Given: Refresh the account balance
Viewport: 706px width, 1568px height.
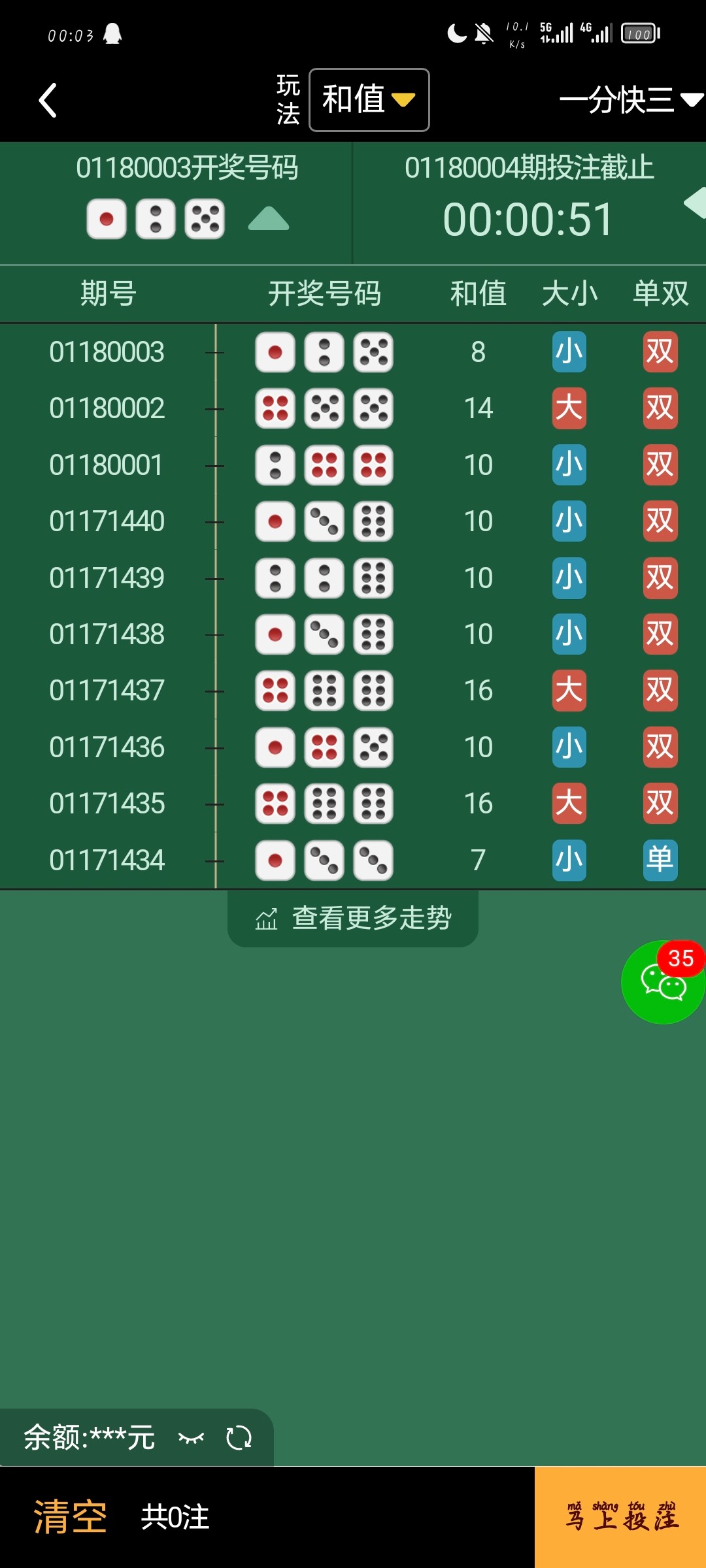Looking at the screenshot, I should point(239,1438).
